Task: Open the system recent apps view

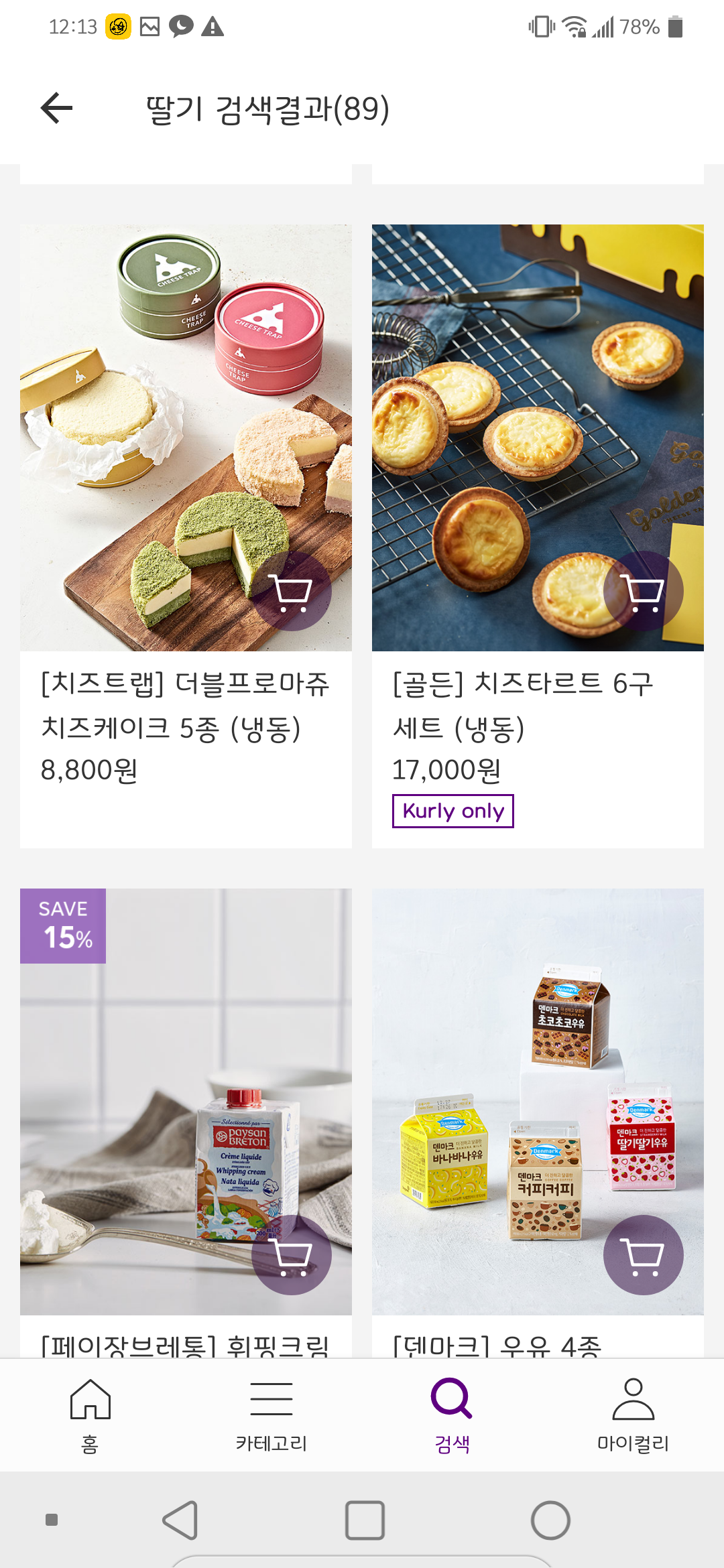Action: [x=365, y=1520]
